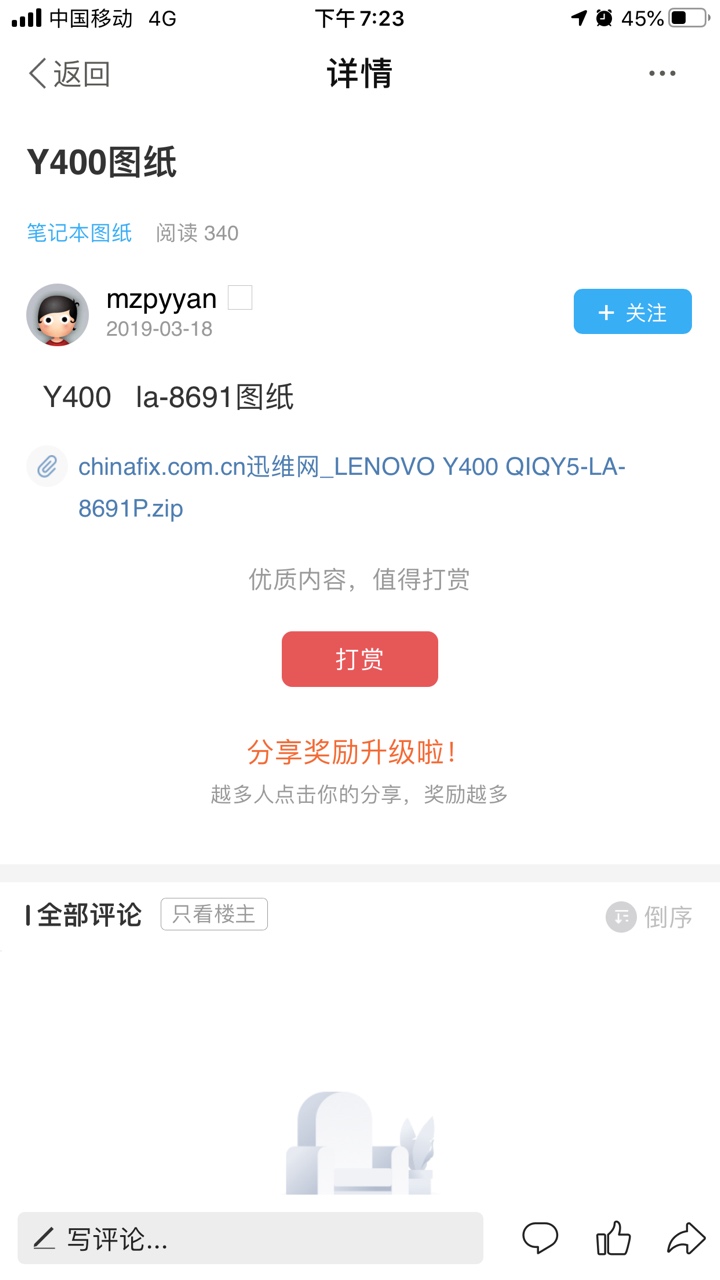The width and height of the screenshot is (720, 1280).
Task: Tap the red 打赏 reward button
Action: pyautogui.click(x=360, y=659)
